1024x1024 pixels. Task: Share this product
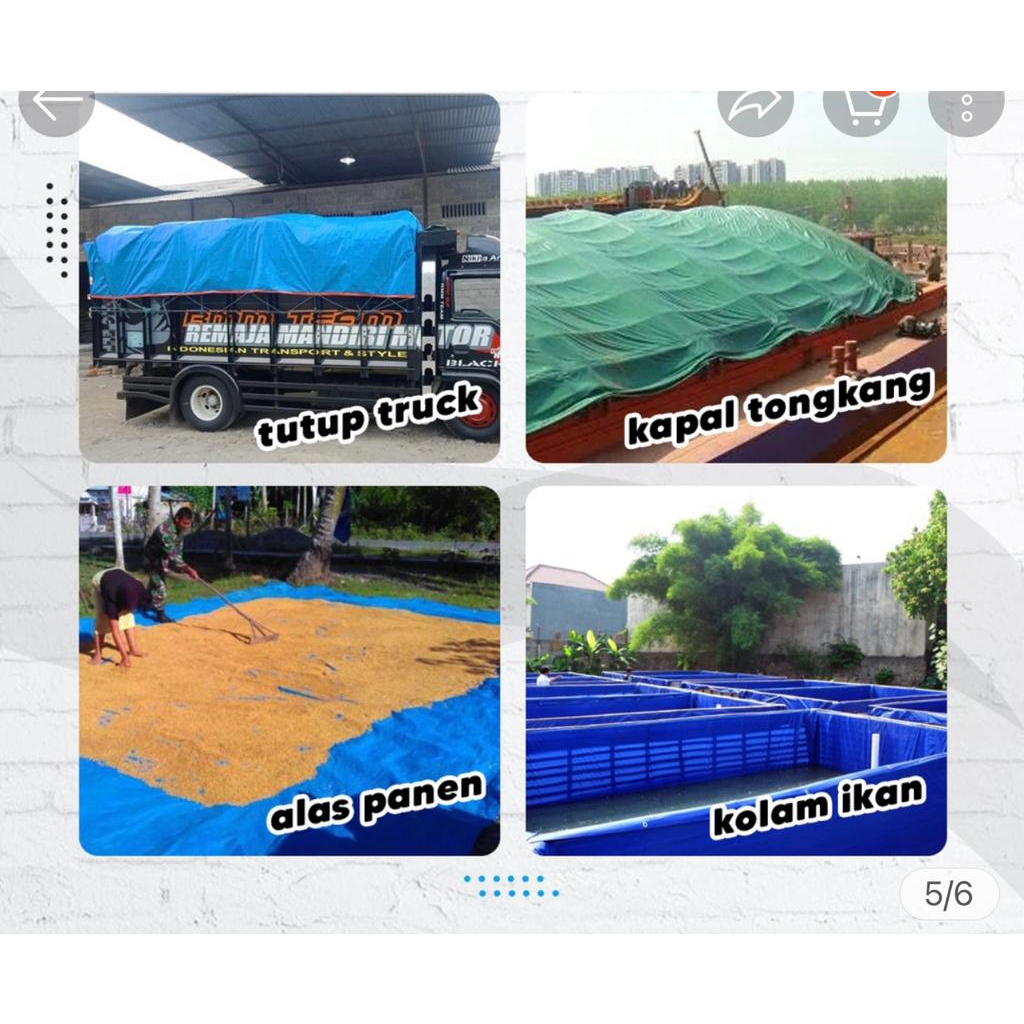(x=755, y=108)
